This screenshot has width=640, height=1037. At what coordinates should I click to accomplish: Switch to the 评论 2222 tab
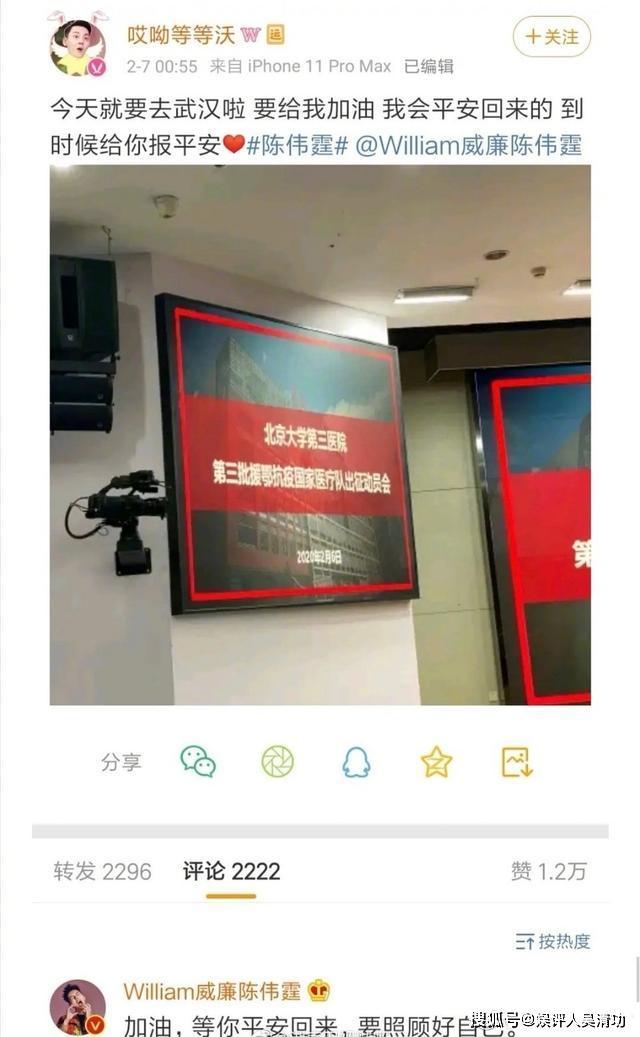pyautogui.click(x=231, y=871)
